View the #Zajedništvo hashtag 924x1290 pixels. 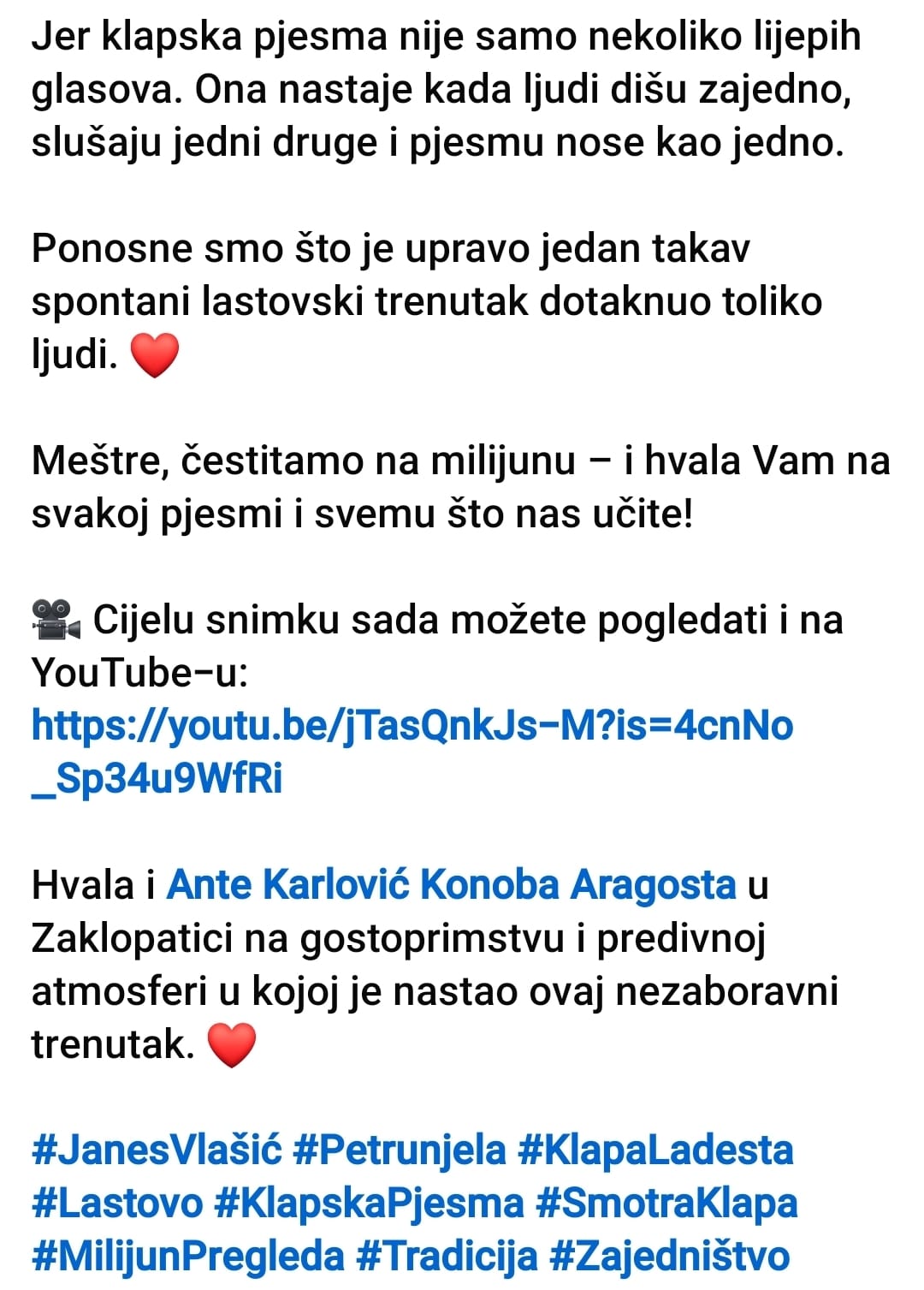[669, 1256]
